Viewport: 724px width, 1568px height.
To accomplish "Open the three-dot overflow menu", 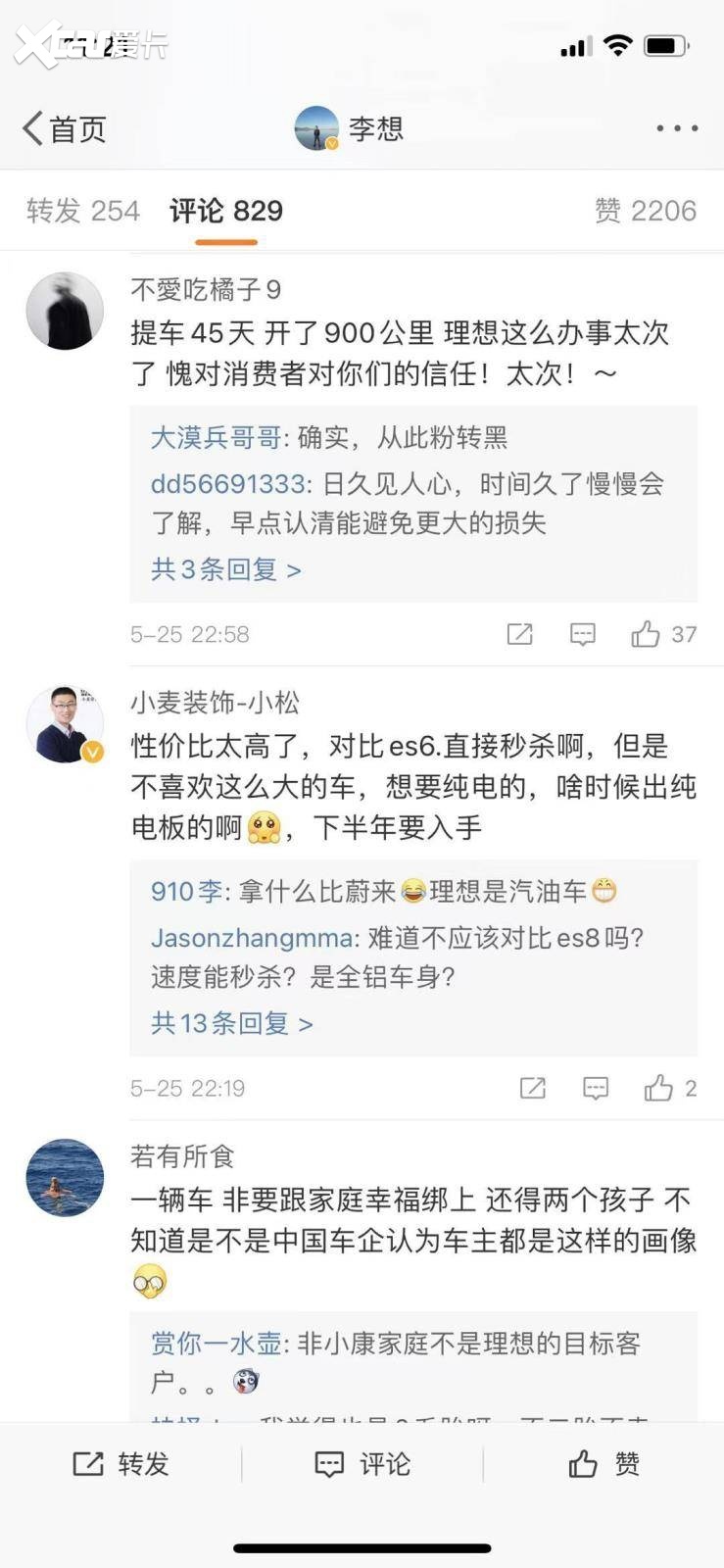I will (677, 128).
